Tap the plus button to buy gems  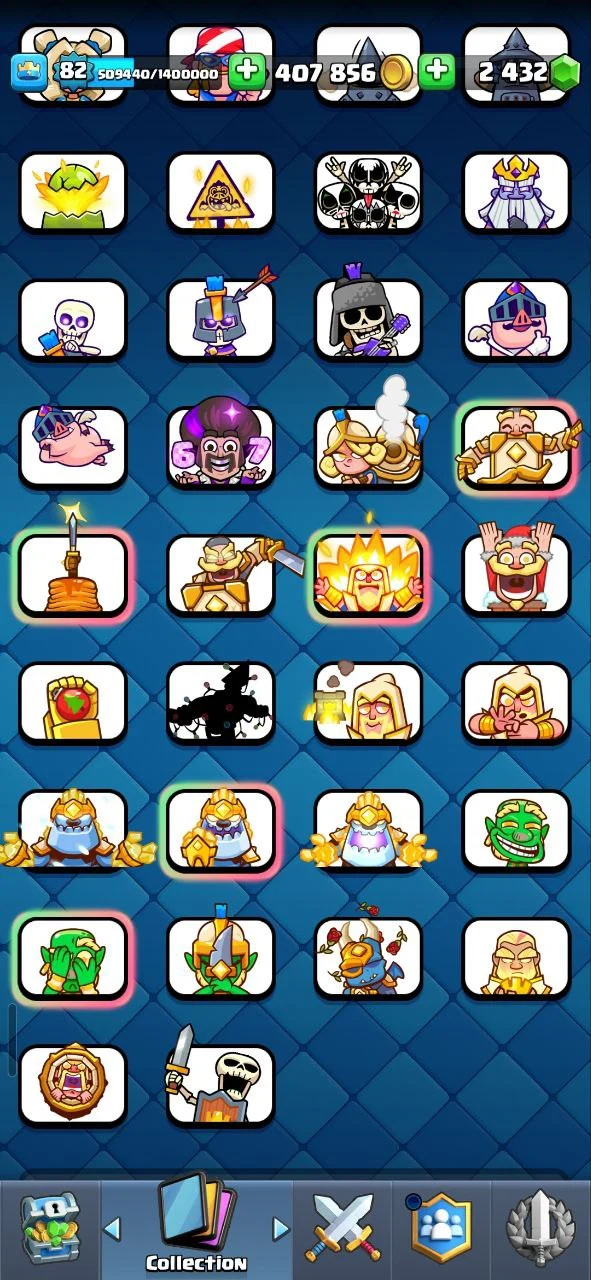point(437,72)
